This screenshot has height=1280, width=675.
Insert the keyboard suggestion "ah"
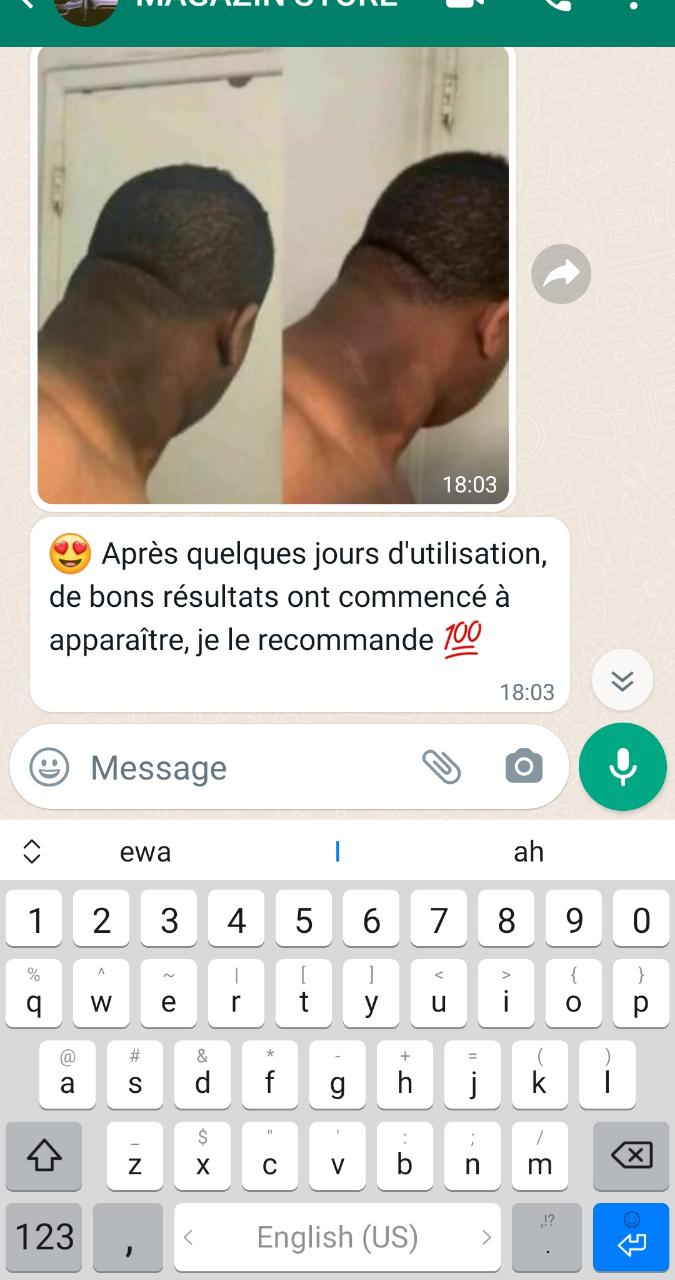[x=528, y=851]
